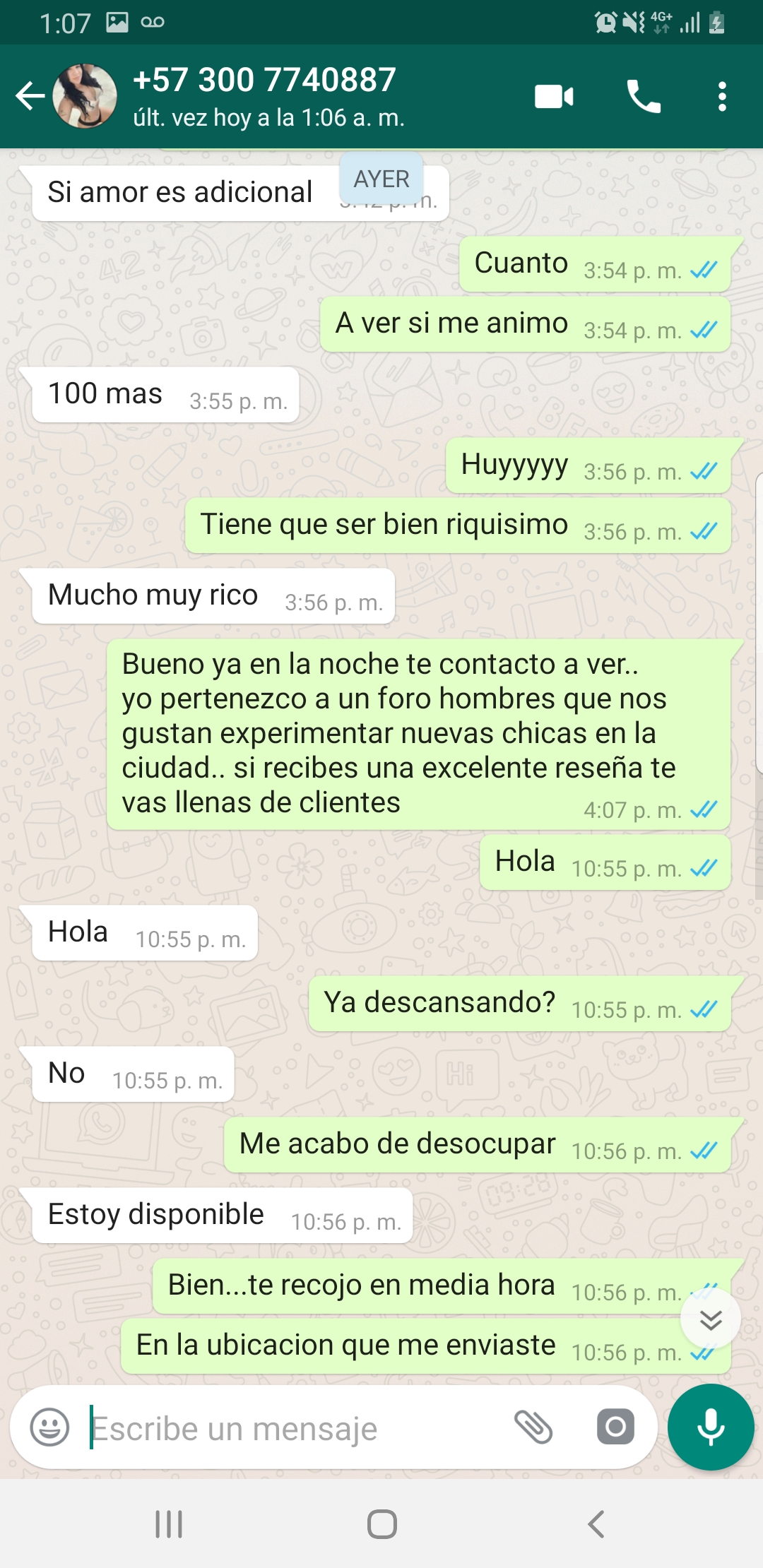Open recent apps from navigation bar

169,1524
